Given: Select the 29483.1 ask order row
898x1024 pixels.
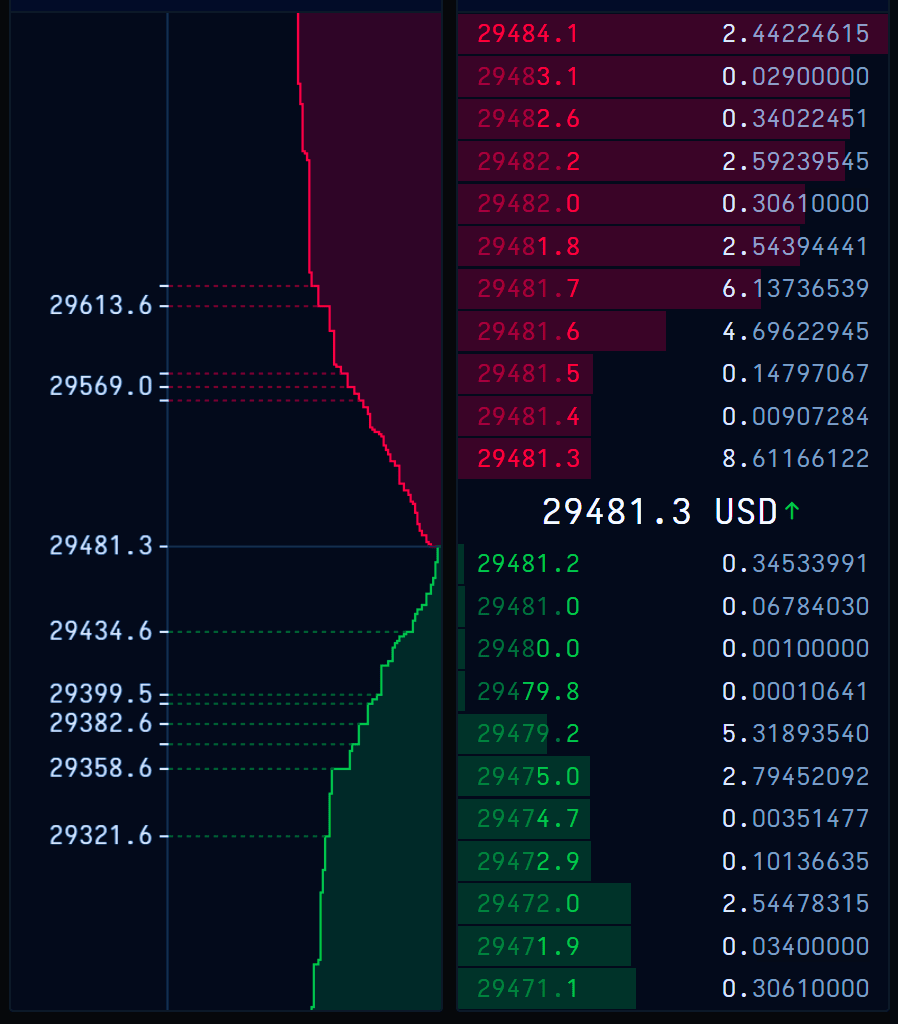Looking at the screenshot, I should click(x=672, y=76).
